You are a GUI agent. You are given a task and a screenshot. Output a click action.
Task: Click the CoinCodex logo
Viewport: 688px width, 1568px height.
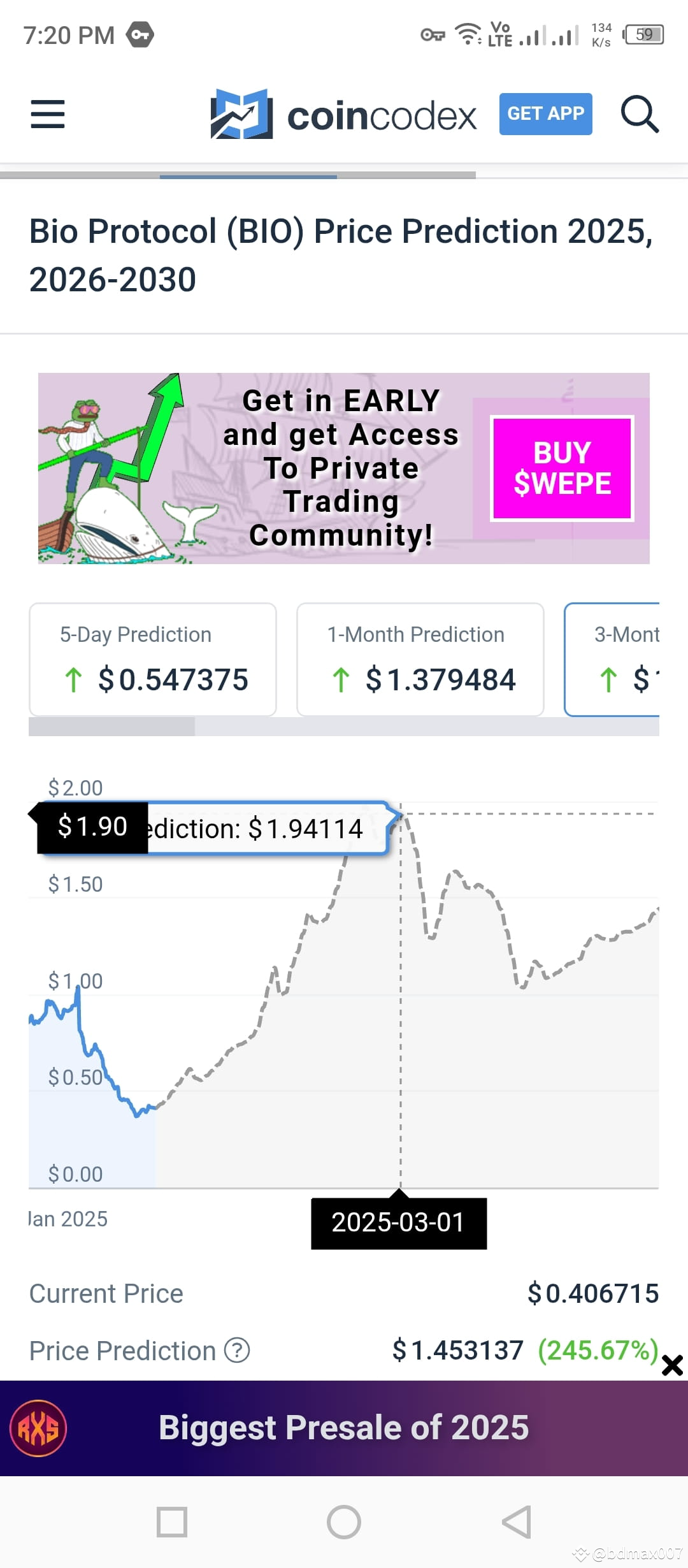pyautogui.click(x=343, y=115)
